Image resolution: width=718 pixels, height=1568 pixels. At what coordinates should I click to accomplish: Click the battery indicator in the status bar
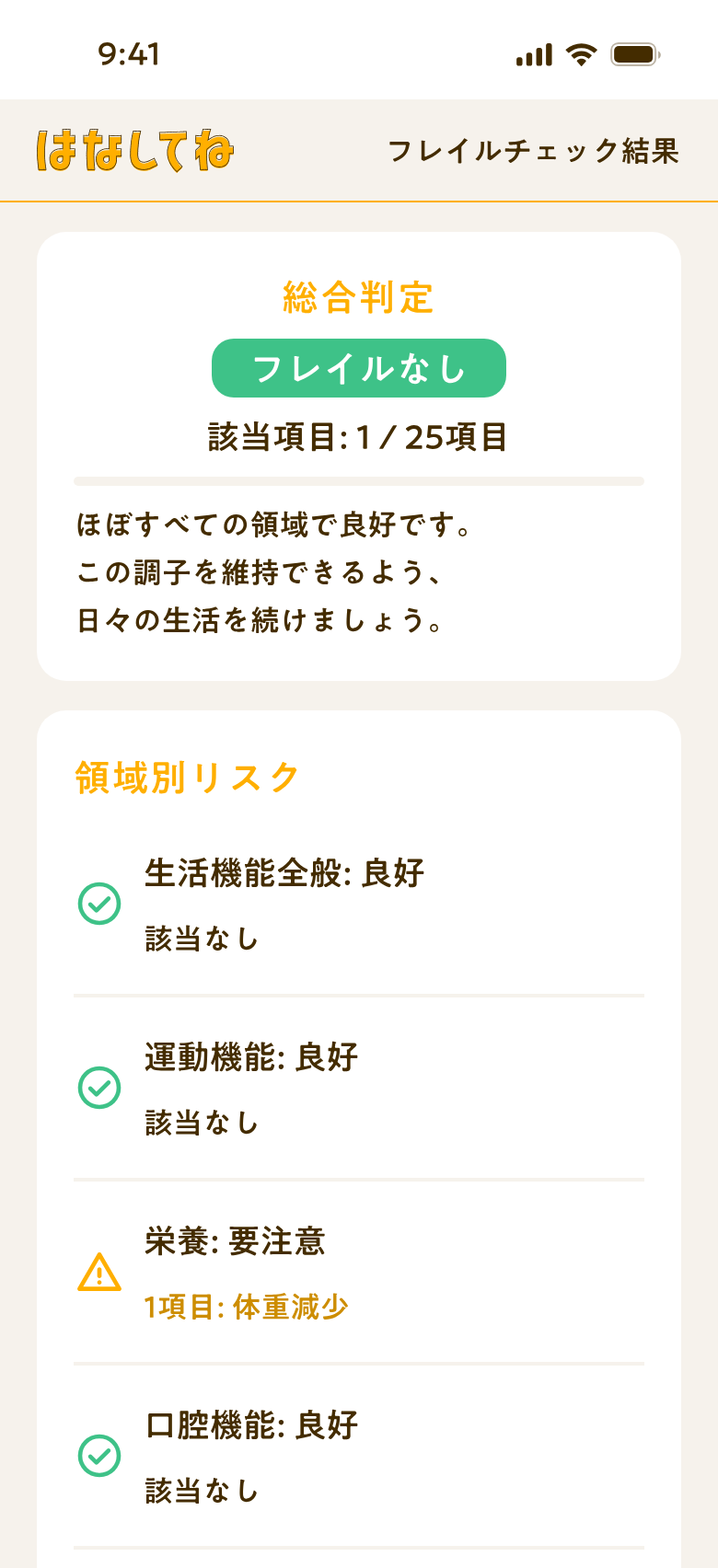point(634,55)
